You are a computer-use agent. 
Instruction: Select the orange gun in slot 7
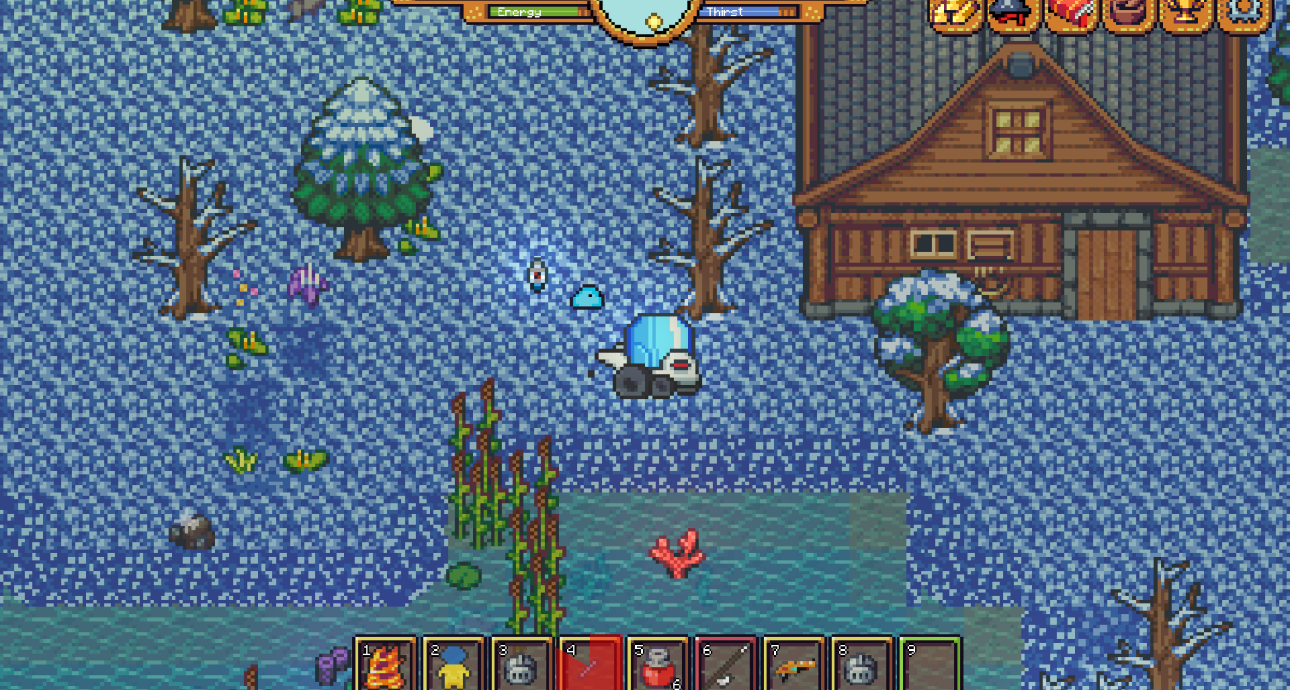point(794,665)
